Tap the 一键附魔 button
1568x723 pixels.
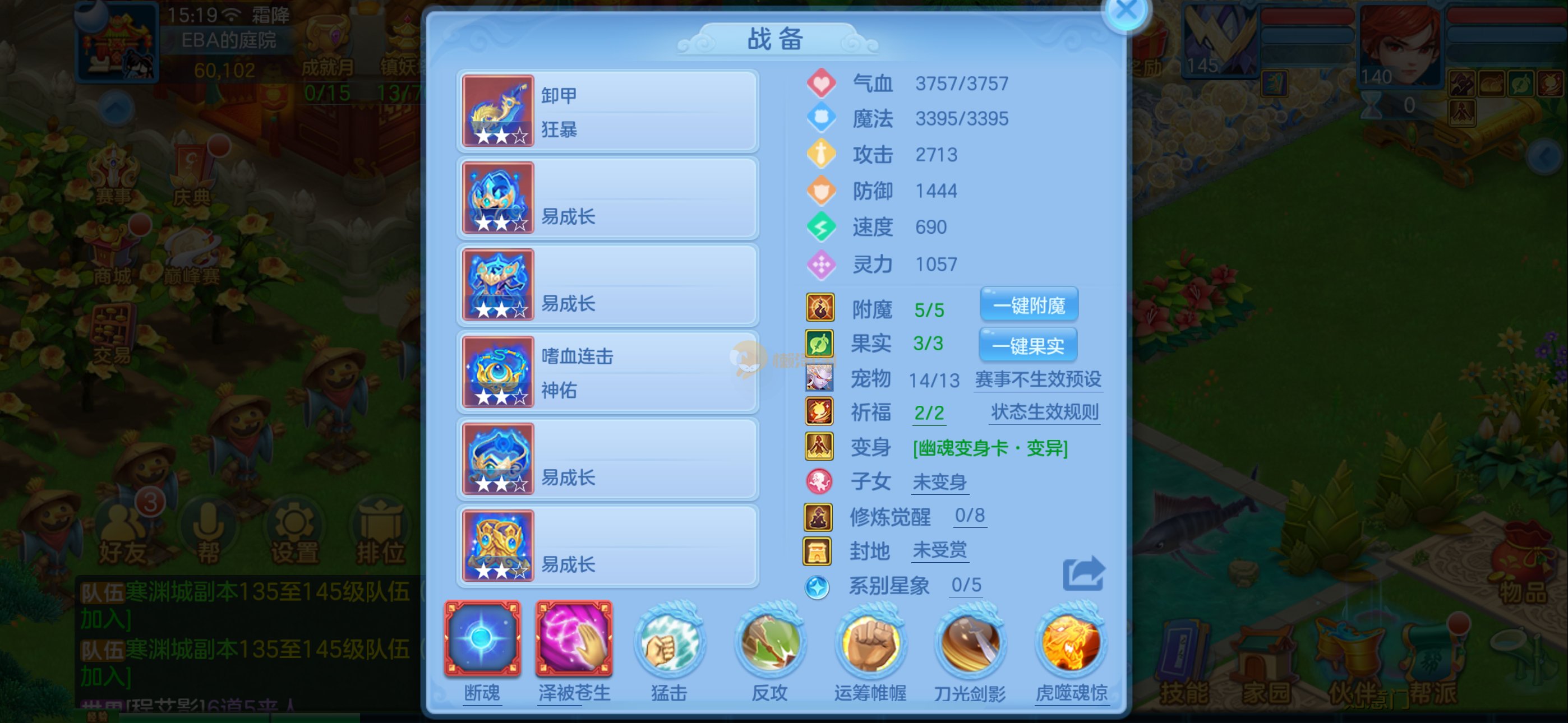coord(1029,305)
